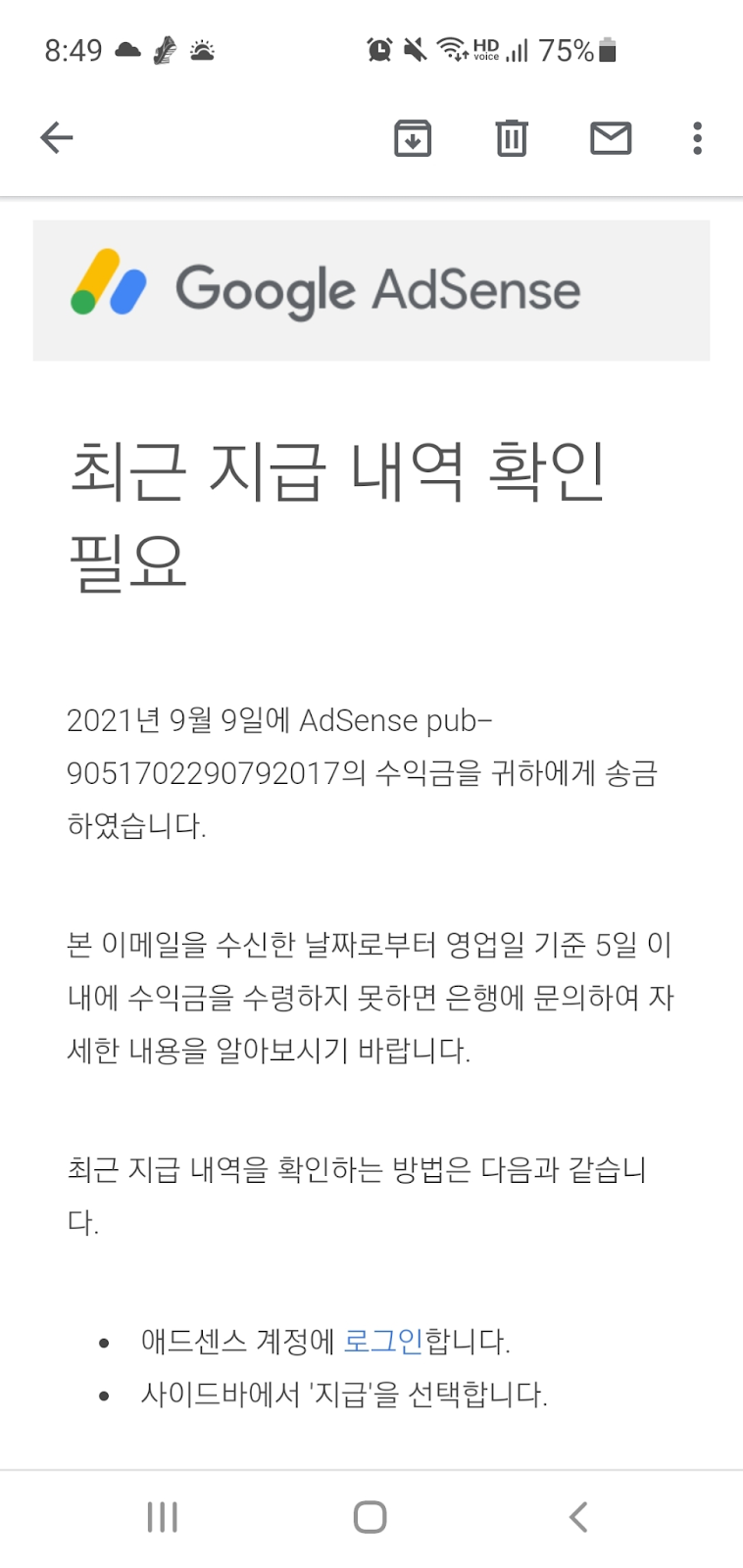743x1568 pixels.
Task: Mark this email as unread
Action: point(611,138)
